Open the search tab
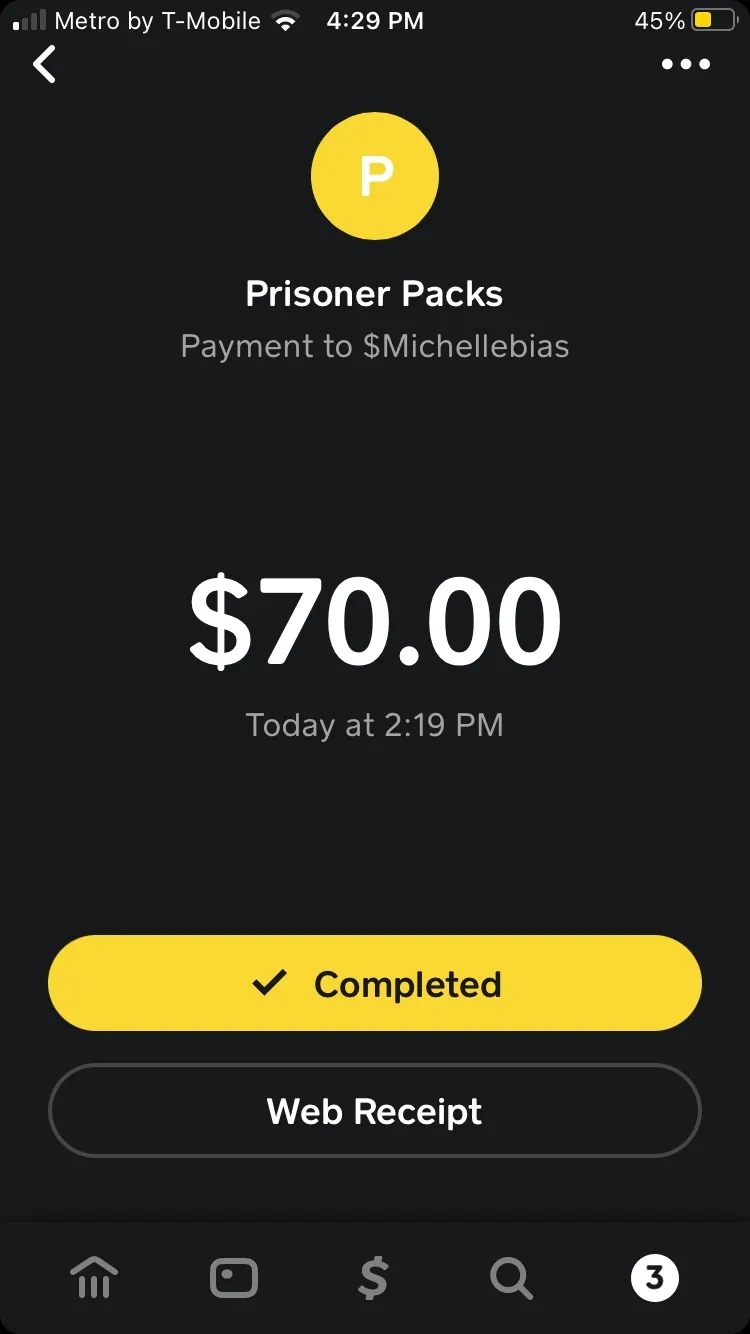Viewport: 750px width, 1334px height. 512,1278
